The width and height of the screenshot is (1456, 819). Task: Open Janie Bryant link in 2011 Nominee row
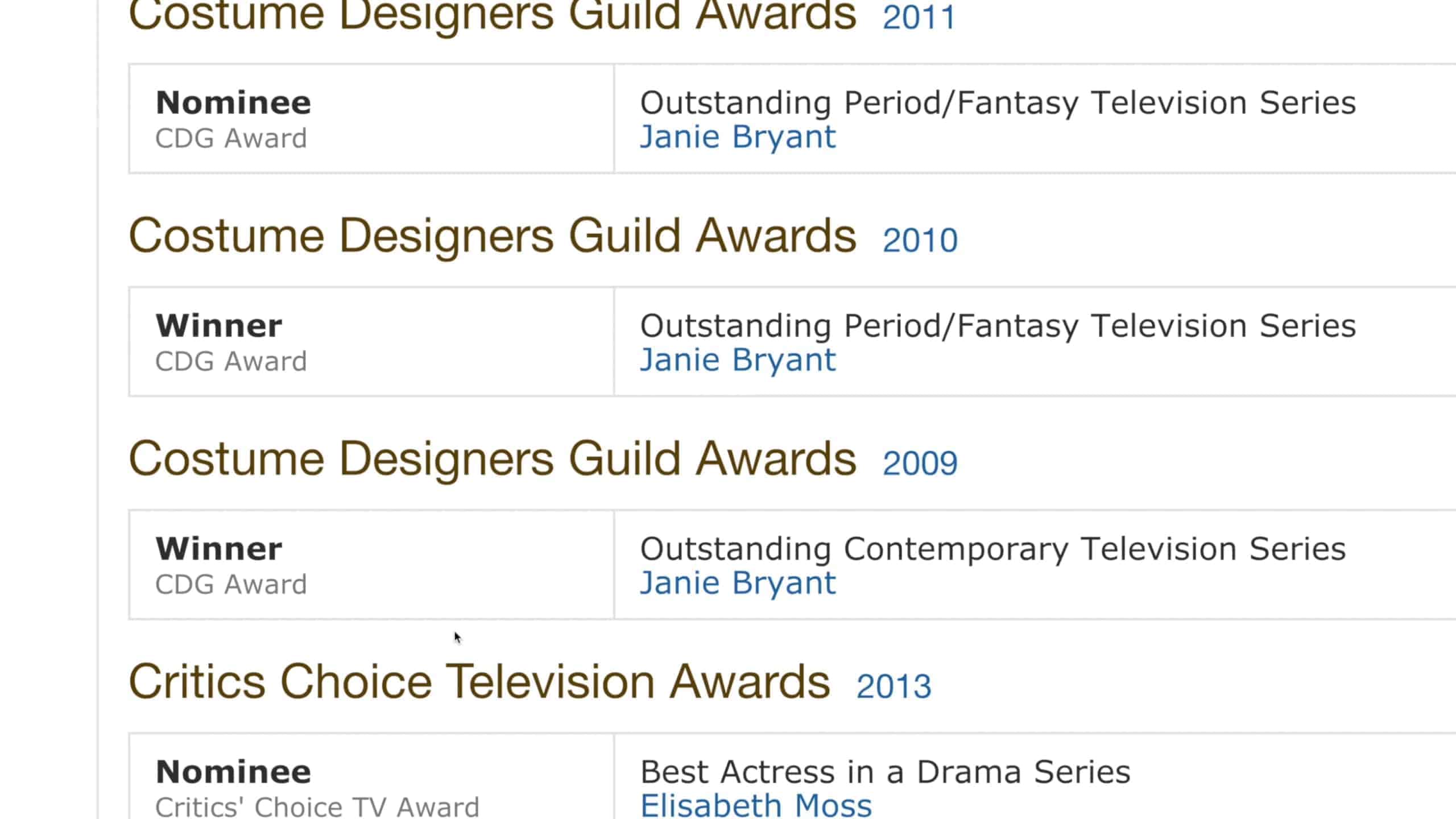click(x=738, y=137)
